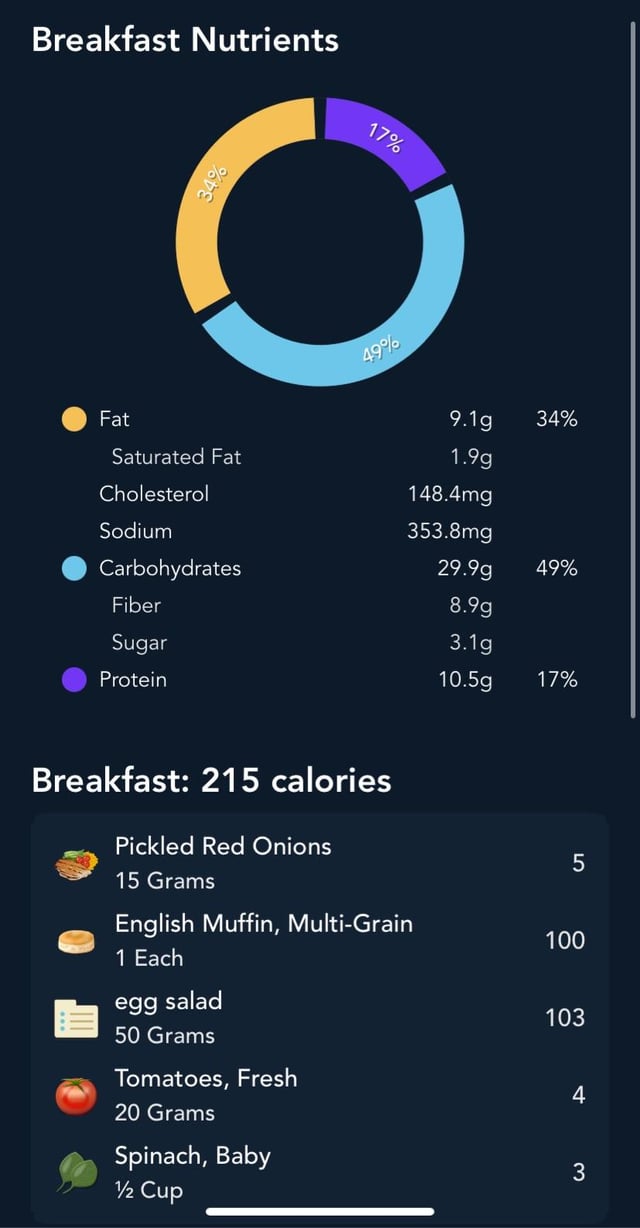Open the English Muffin, Multi-Grain entry

(x=320, y=940)
